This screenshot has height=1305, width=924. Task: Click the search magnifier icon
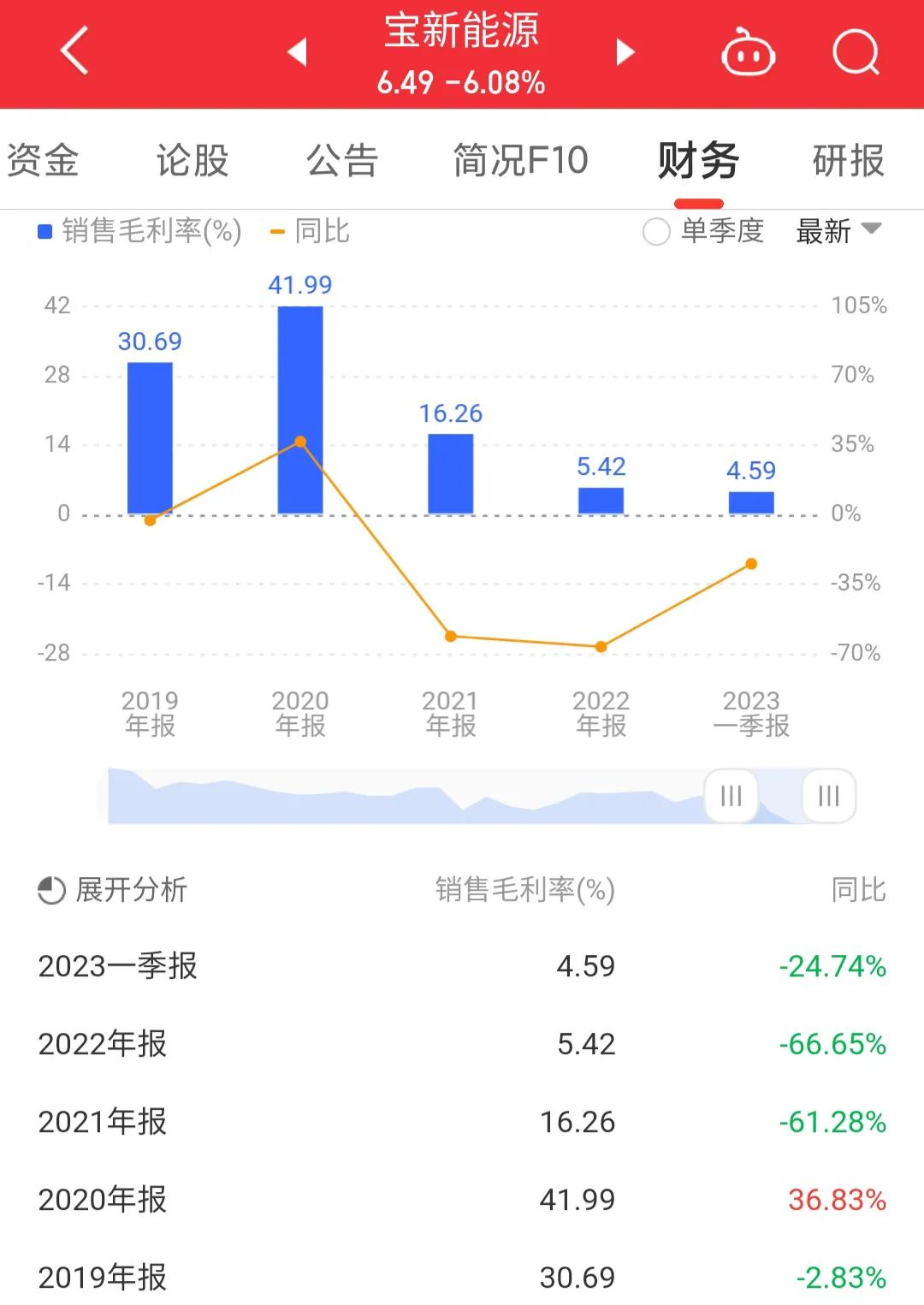[x=855, y=50]
